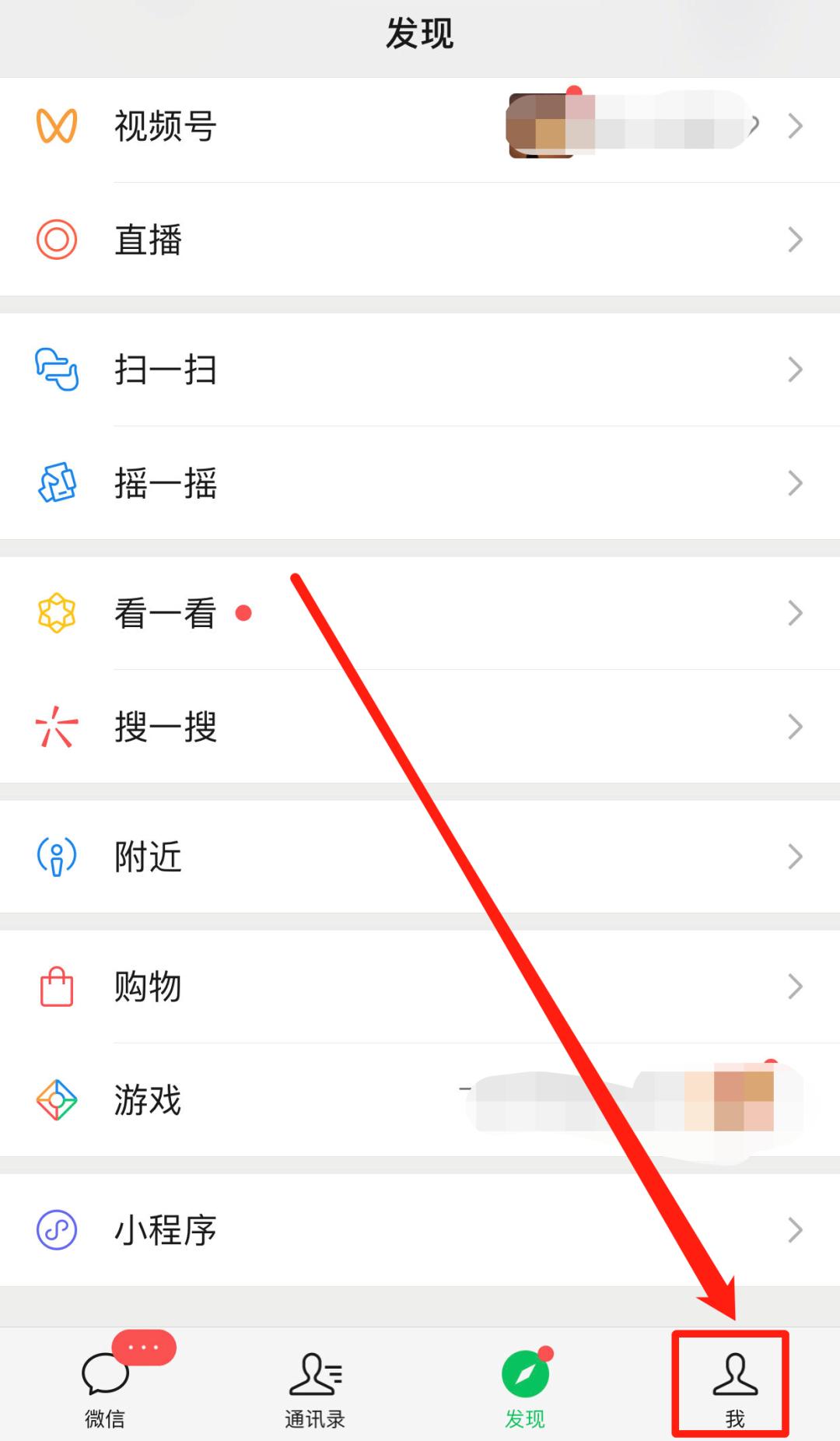Viewport: 840px width, 1441px height.
Task: Switch to the 我 tab
Action: (x=735, y=1384)
